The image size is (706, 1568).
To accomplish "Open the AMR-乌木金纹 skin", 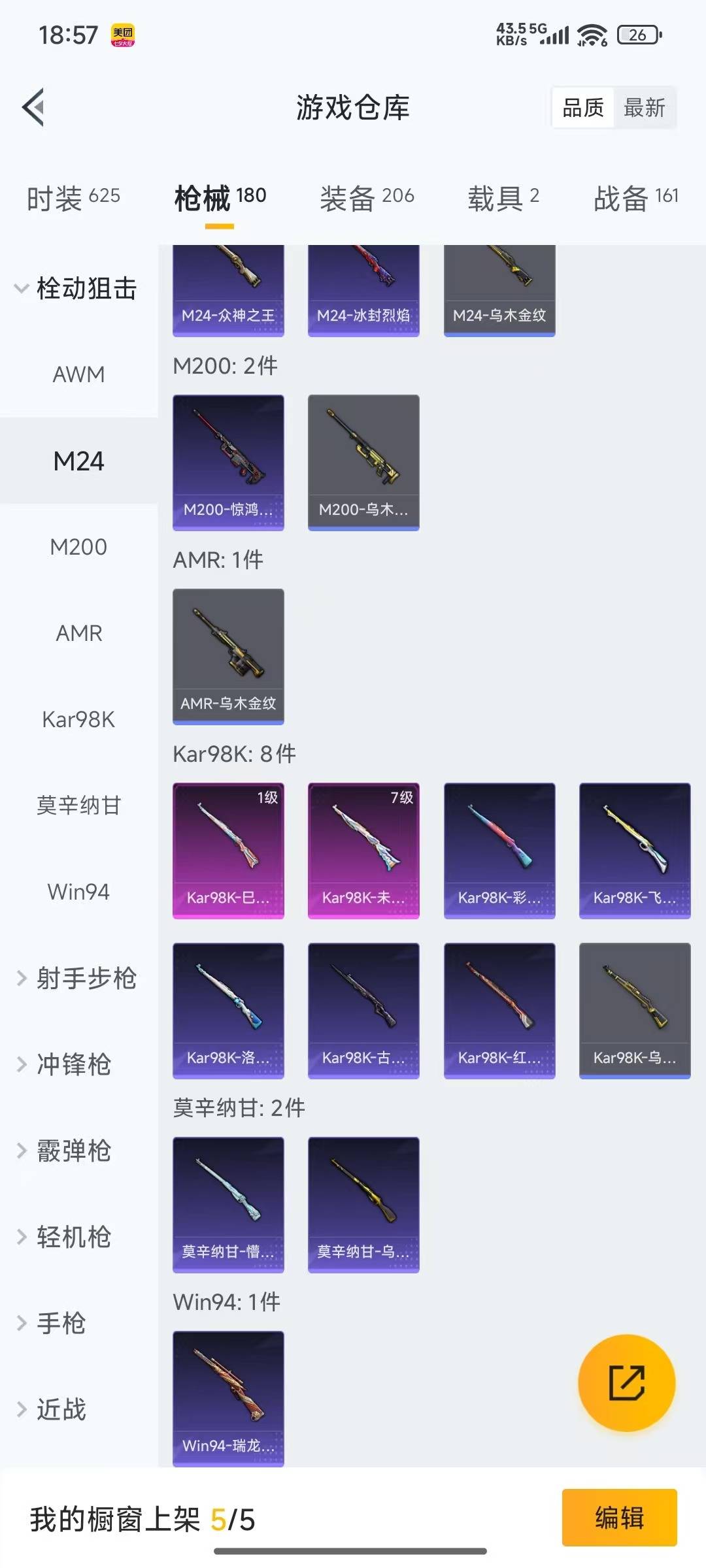I will coord(228,656).
